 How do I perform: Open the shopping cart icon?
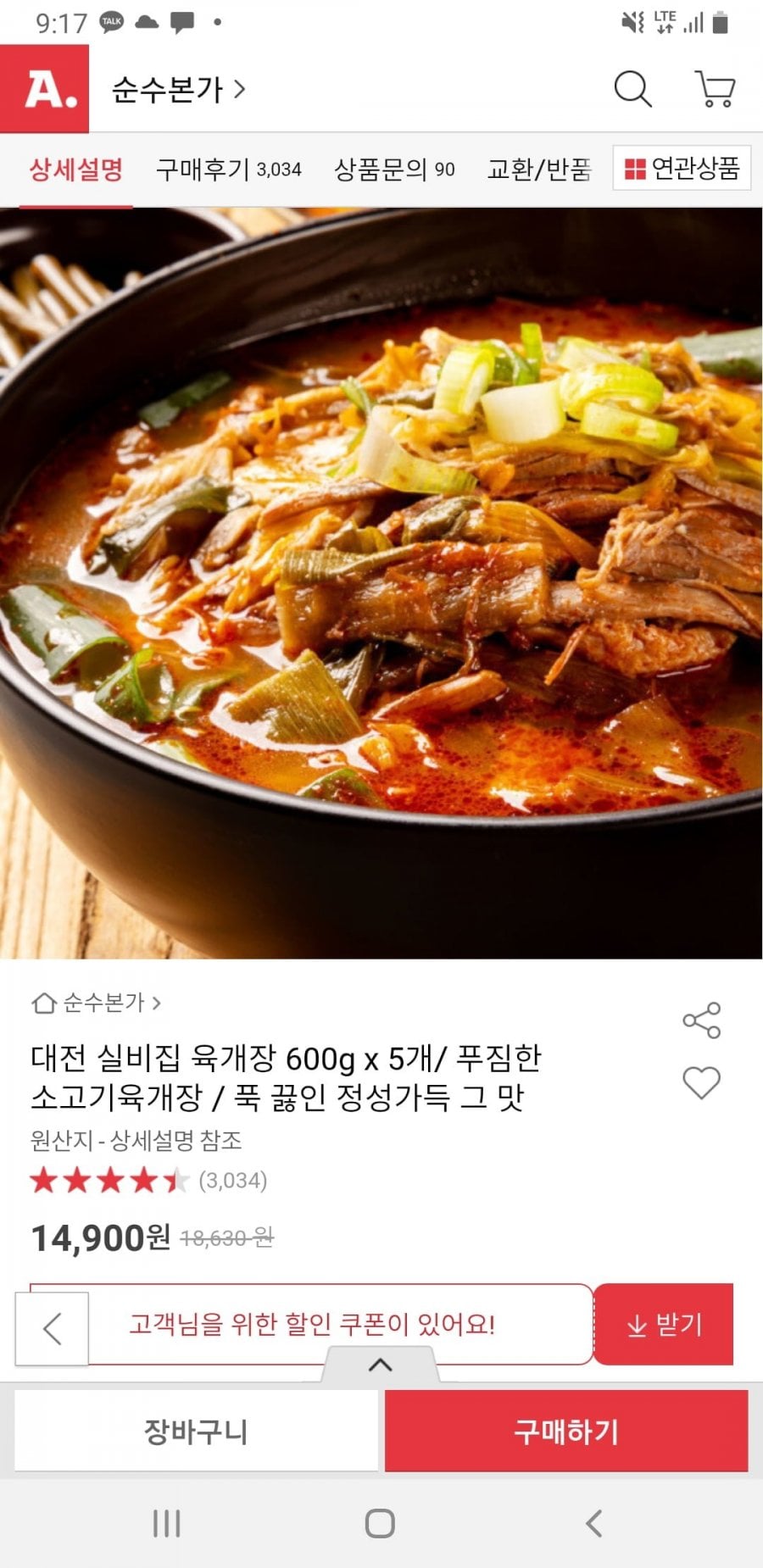[x=715, y=88]
